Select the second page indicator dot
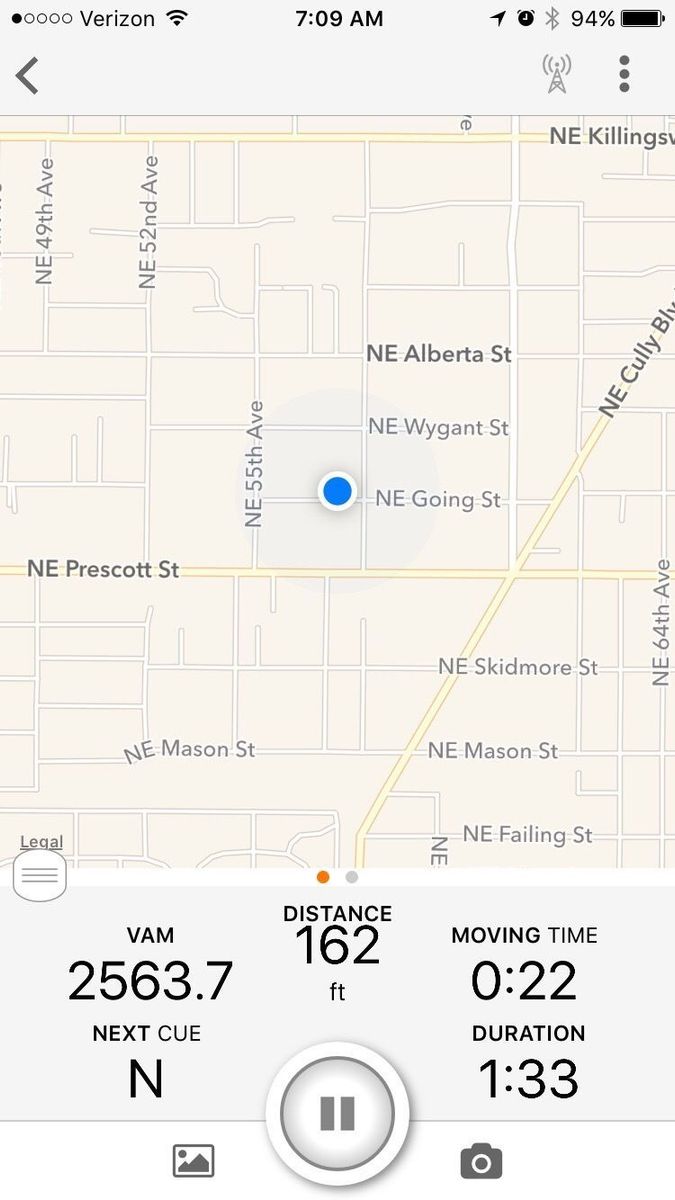 tap(352, 877)
